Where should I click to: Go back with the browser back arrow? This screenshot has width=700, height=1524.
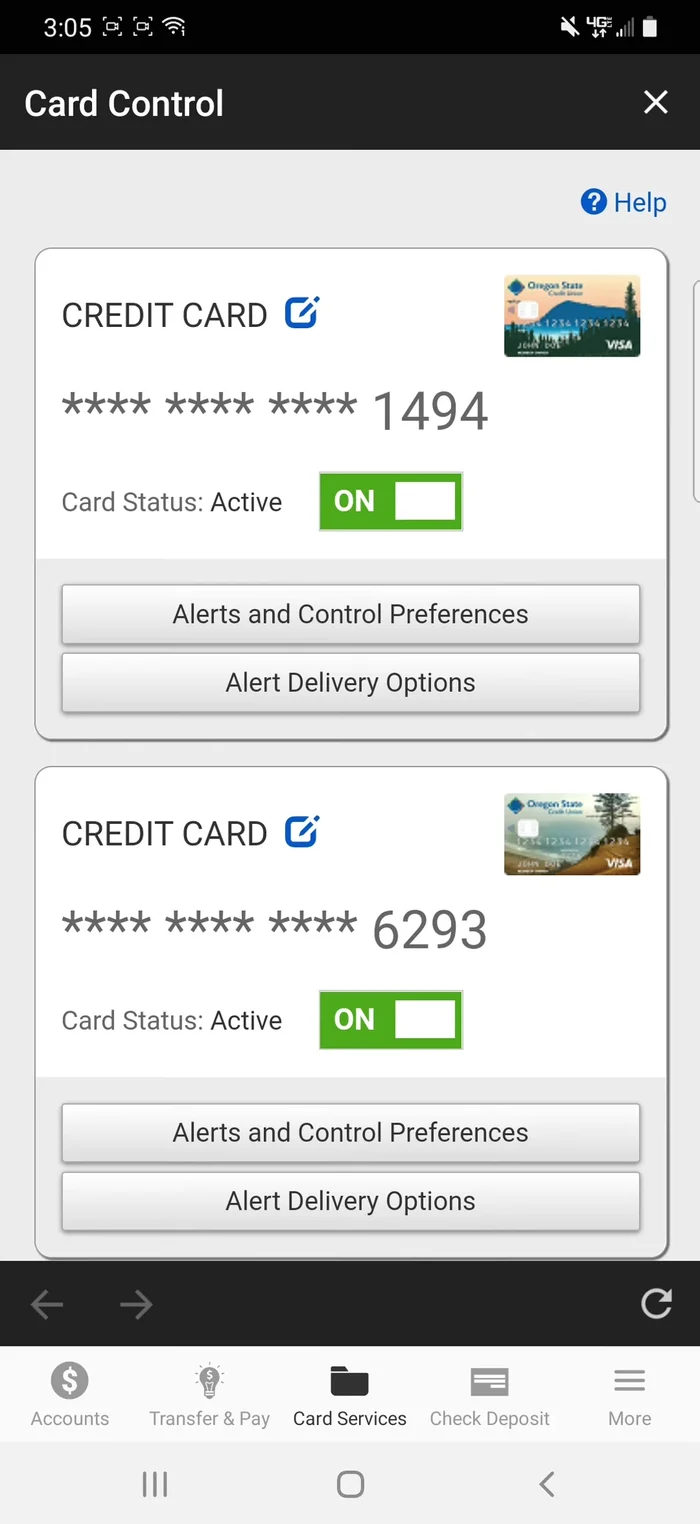tap(47, 1304)
